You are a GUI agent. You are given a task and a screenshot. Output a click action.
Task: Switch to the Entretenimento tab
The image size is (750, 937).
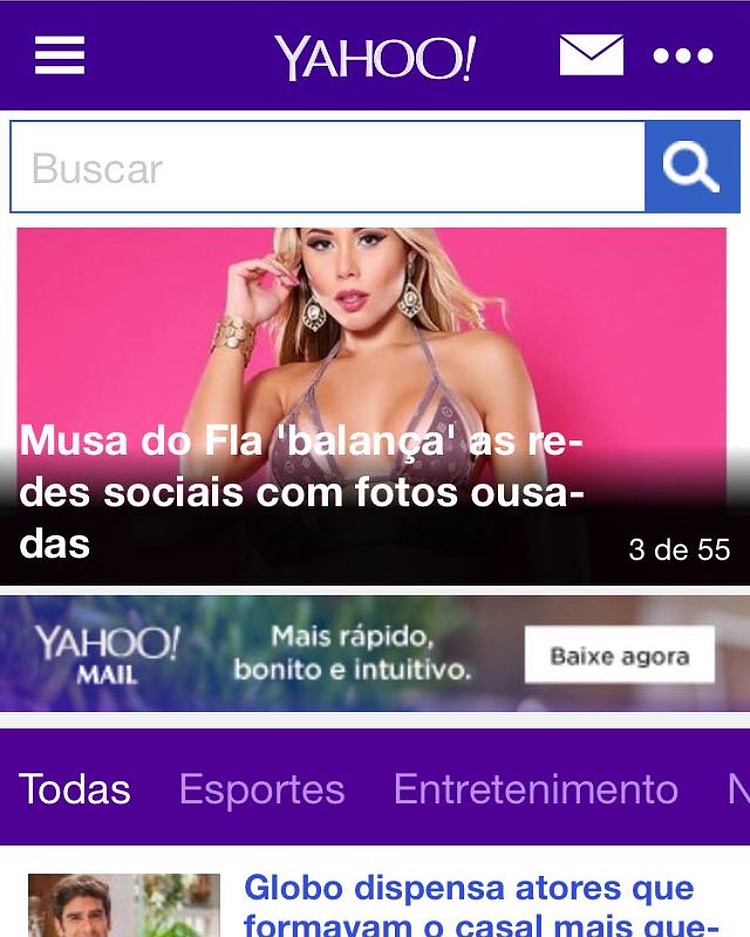coord(536,789)
